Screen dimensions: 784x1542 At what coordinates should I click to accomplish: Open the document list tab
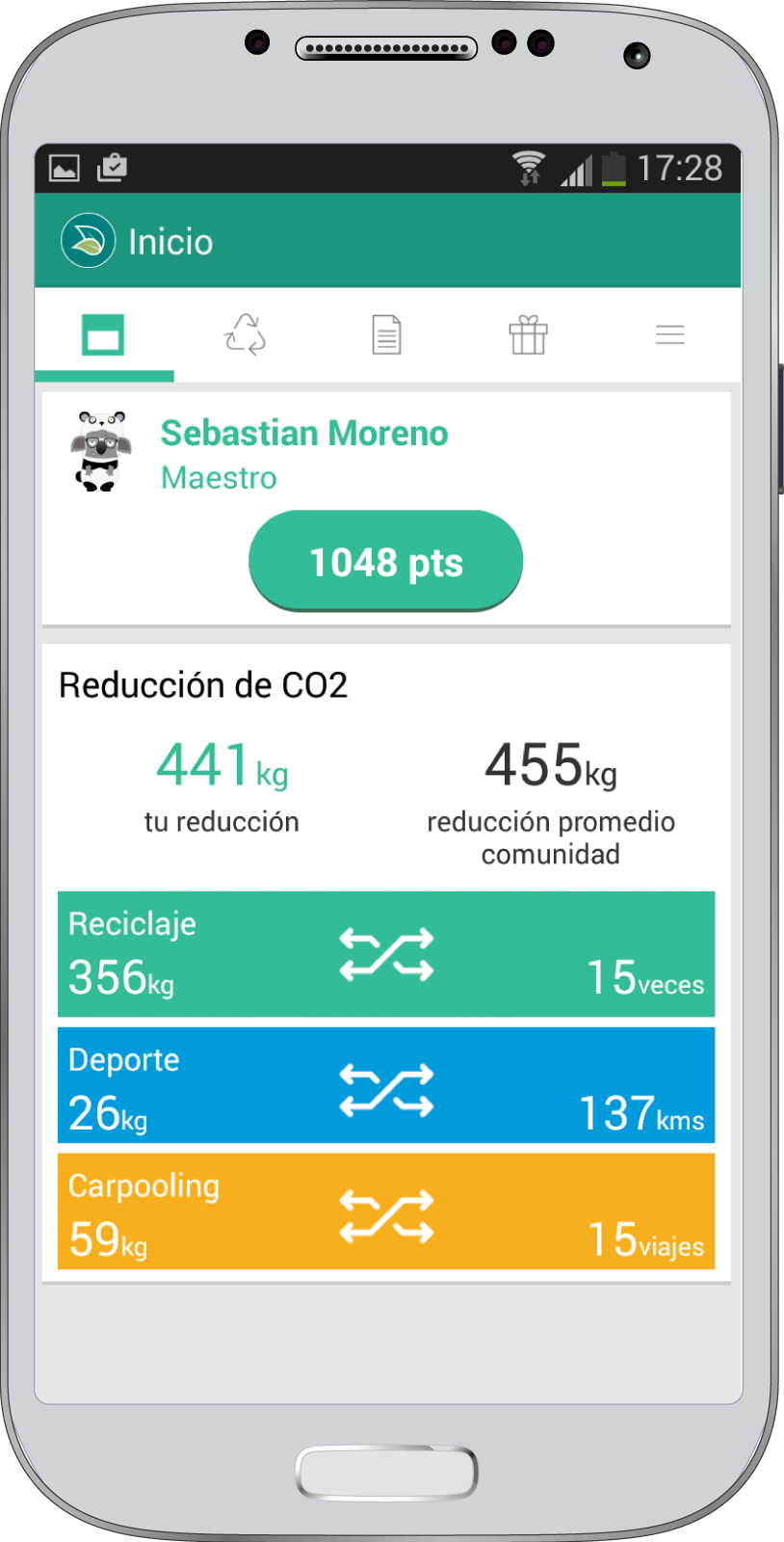click(386, 335)
